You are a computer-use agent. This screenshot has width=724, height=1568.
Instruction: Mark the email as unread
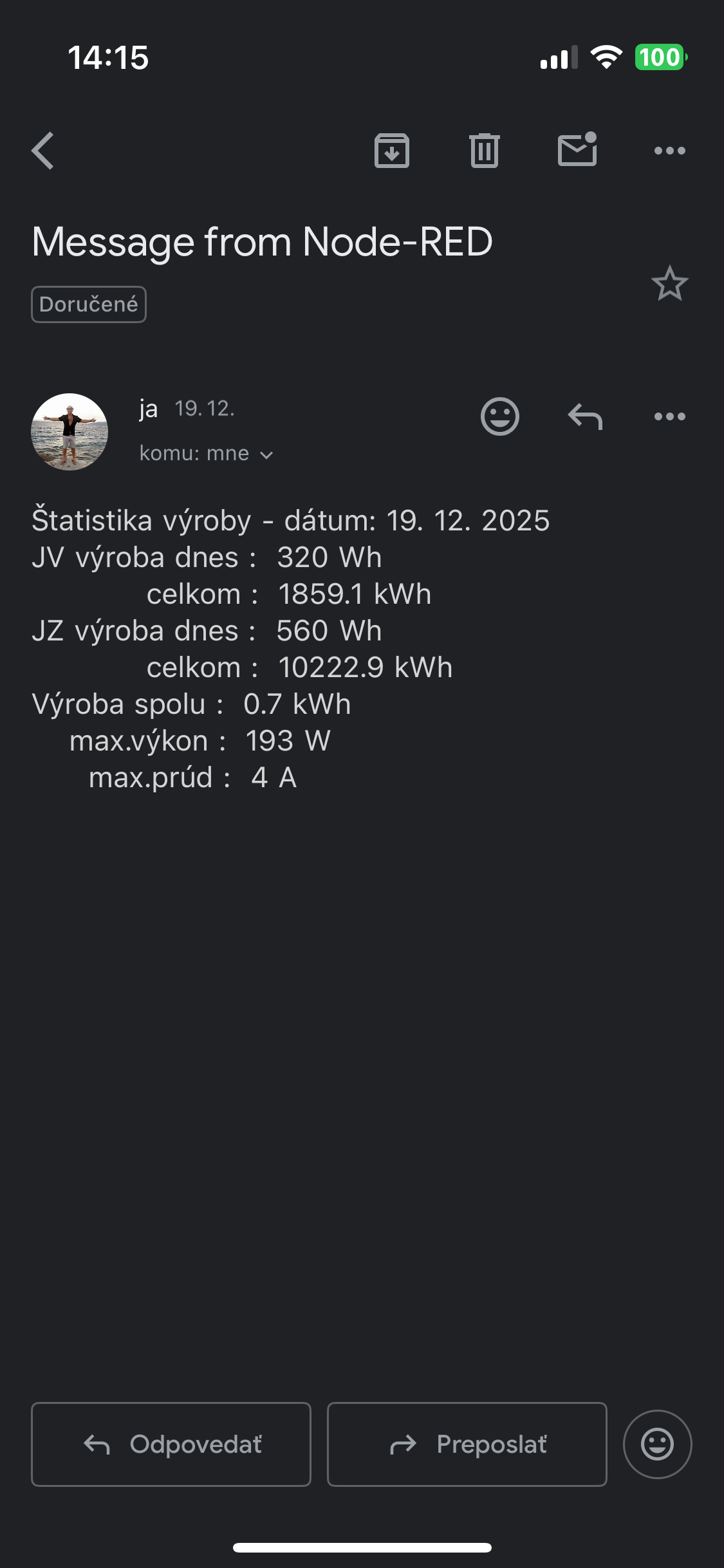pos(577,151)
